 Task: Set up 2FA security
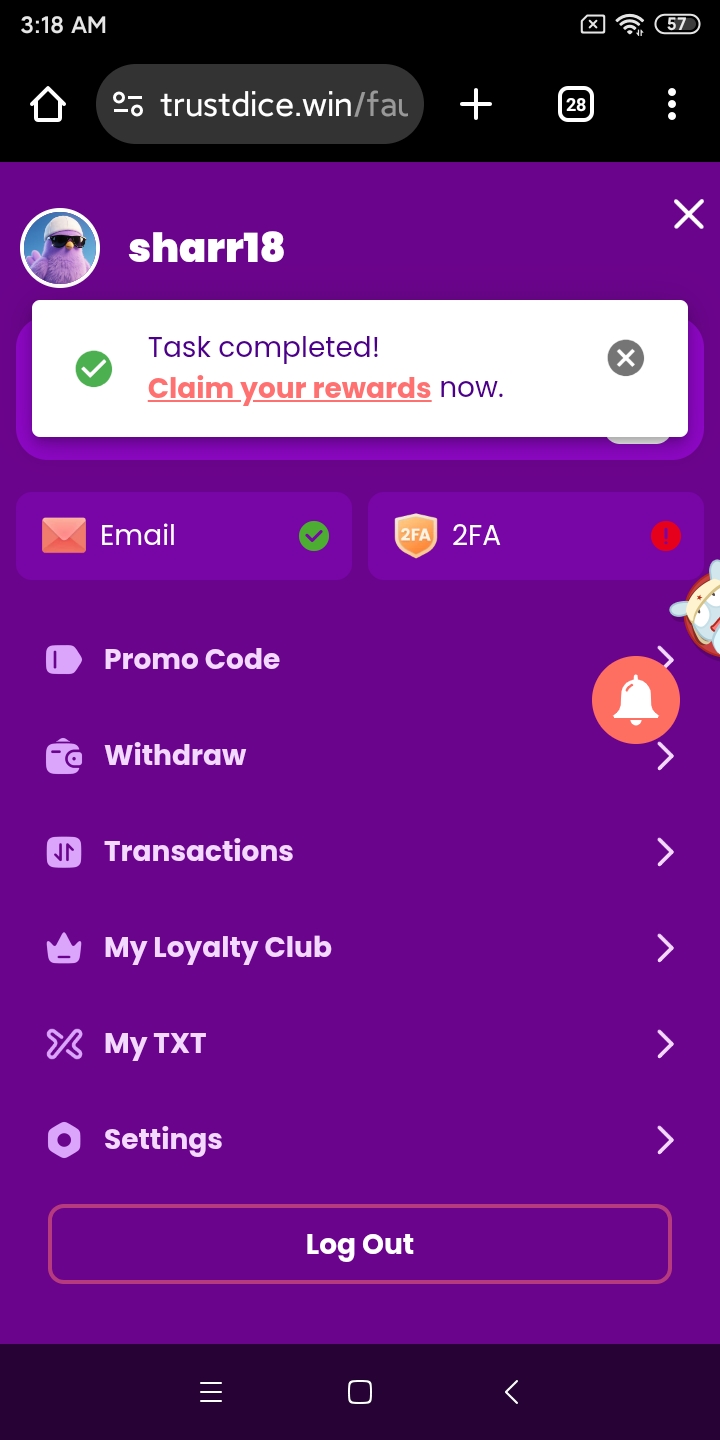pos(536,536)
